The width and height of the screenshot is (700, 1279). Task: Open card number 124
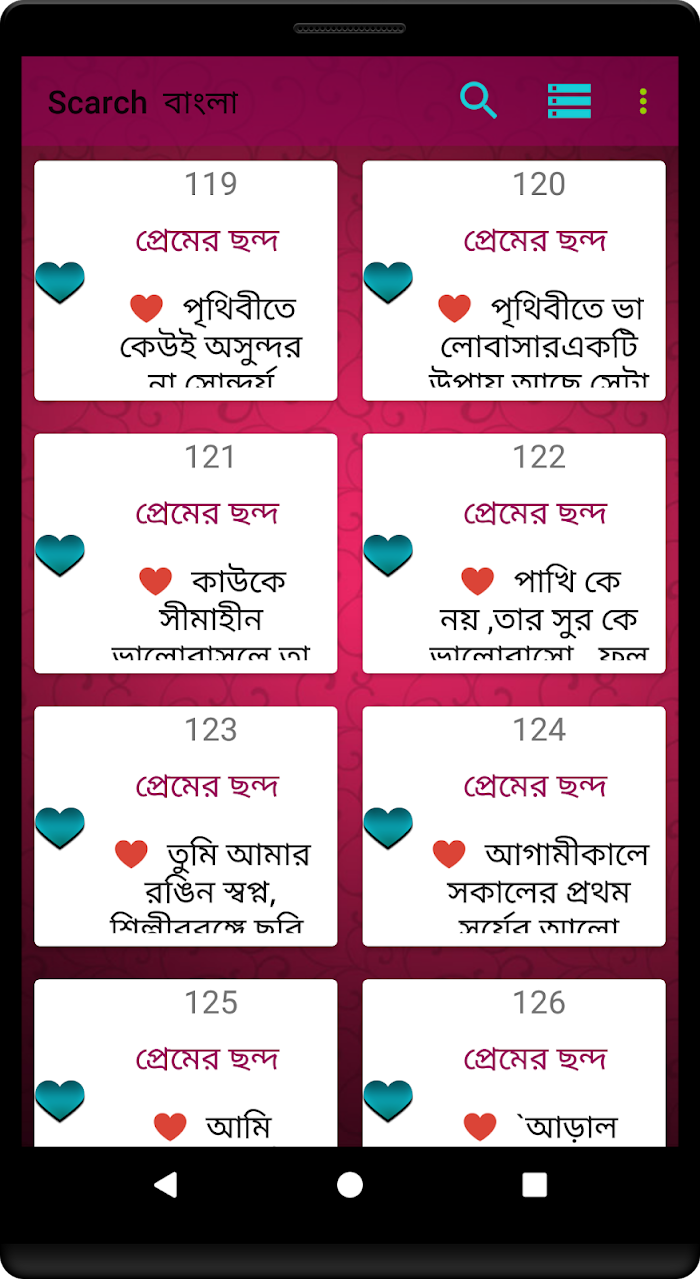coord(514,826)
